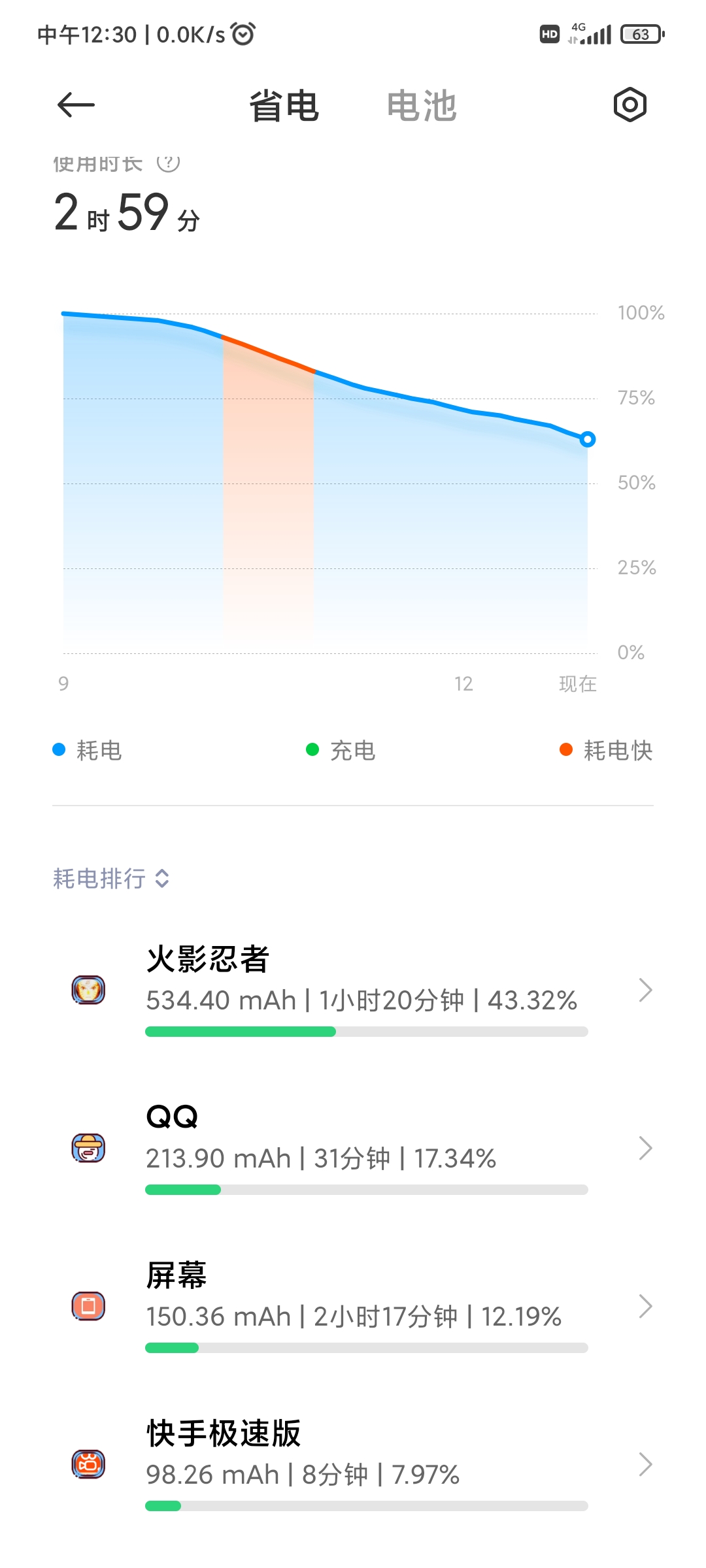The image size is (706, 1568).
Task: Open 火影忍者 power usage details
Action: click(353, 990)
